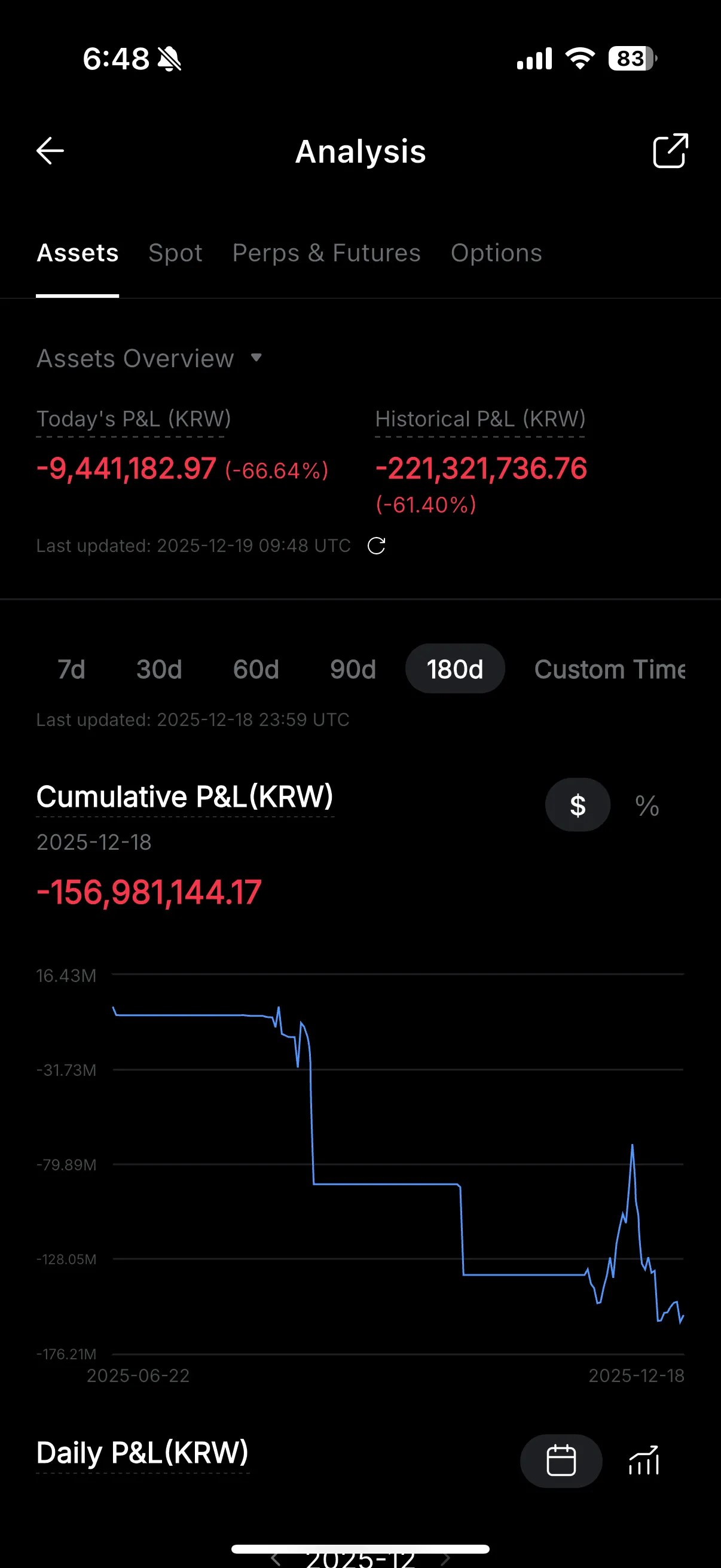721x1568 pixels.
Task: Select the 180d time range
Action: tap(454, 669)
